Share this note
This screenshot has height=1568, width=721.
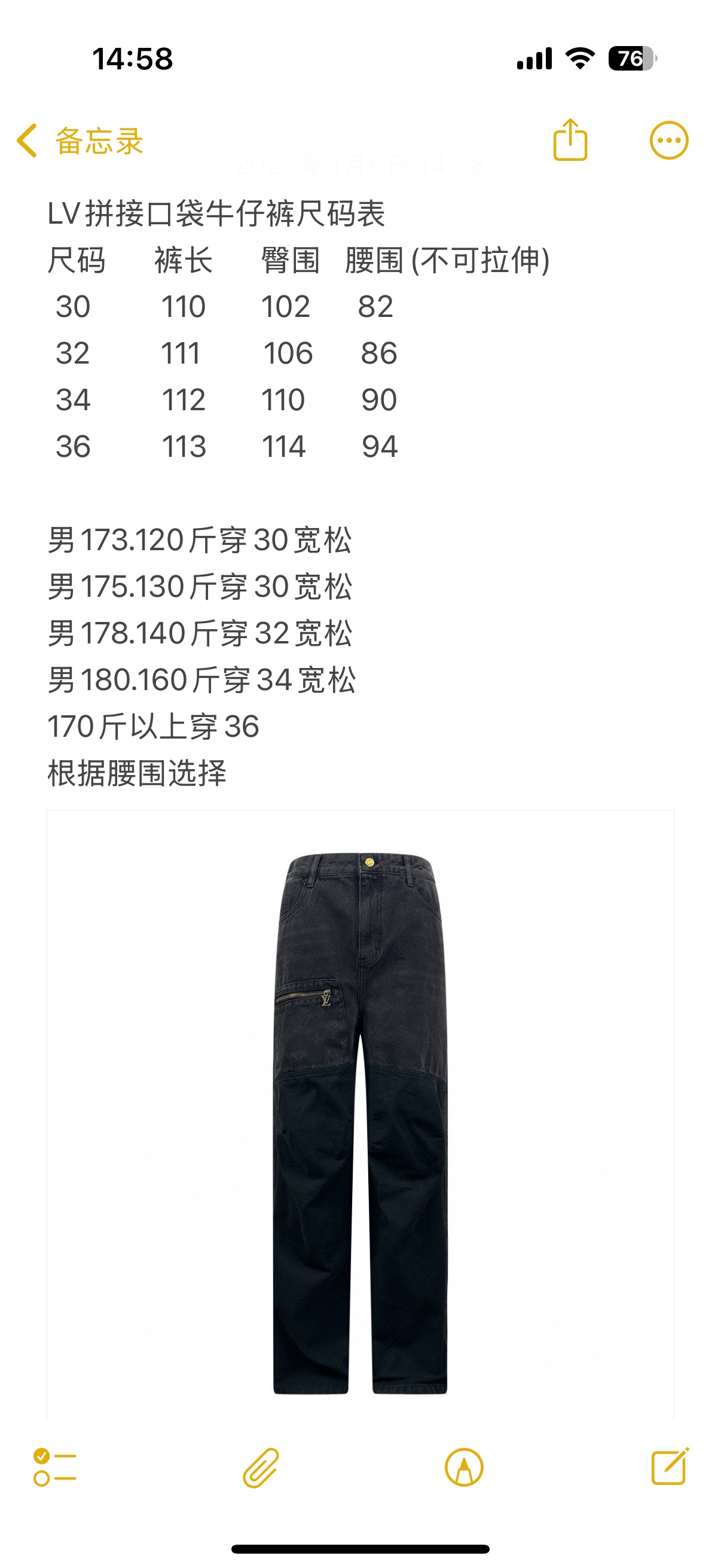[570, 140]
